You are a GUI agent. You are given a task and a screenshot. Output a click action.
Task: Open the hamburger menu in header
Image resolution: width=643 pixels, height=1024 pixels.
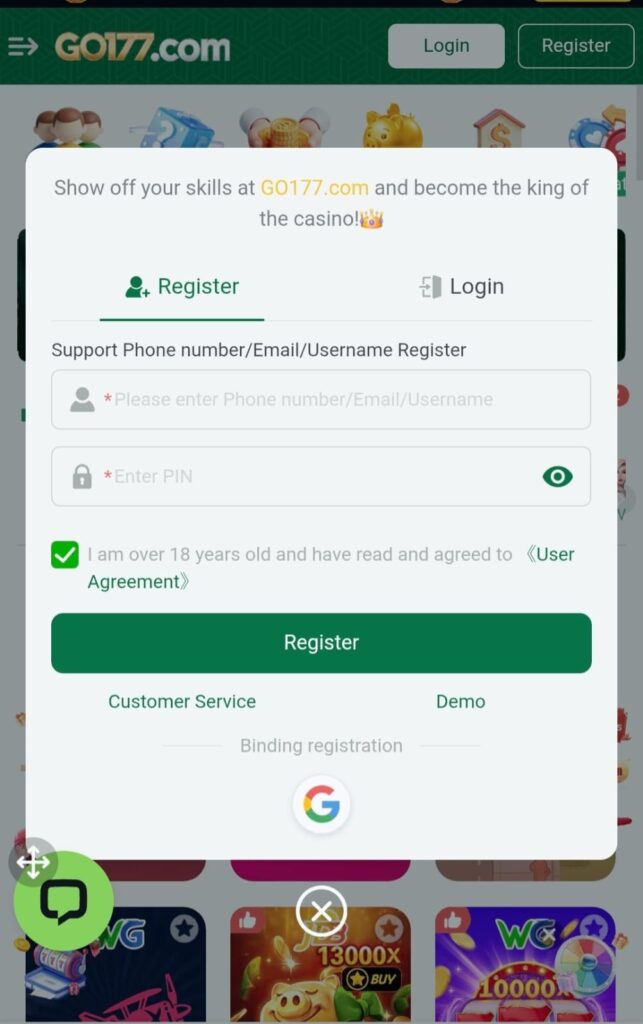point(22,46)
